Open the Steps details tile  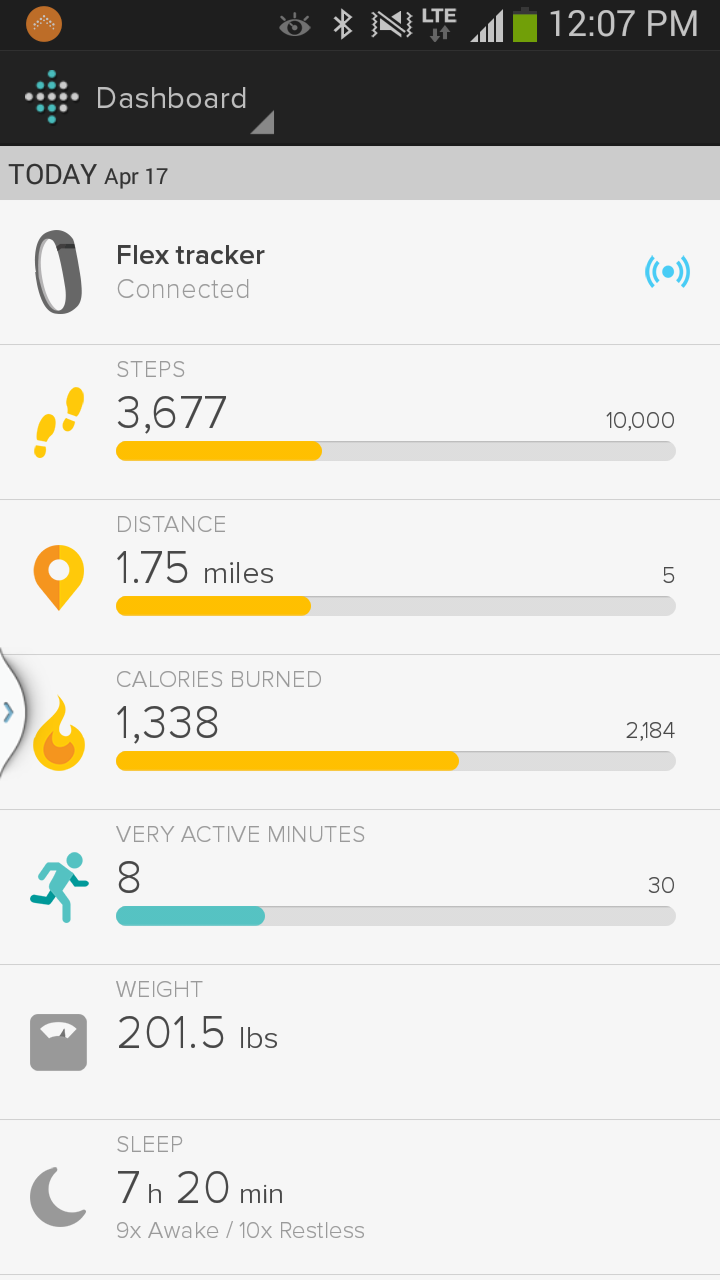pyautogui.click(x=360, y=422)
